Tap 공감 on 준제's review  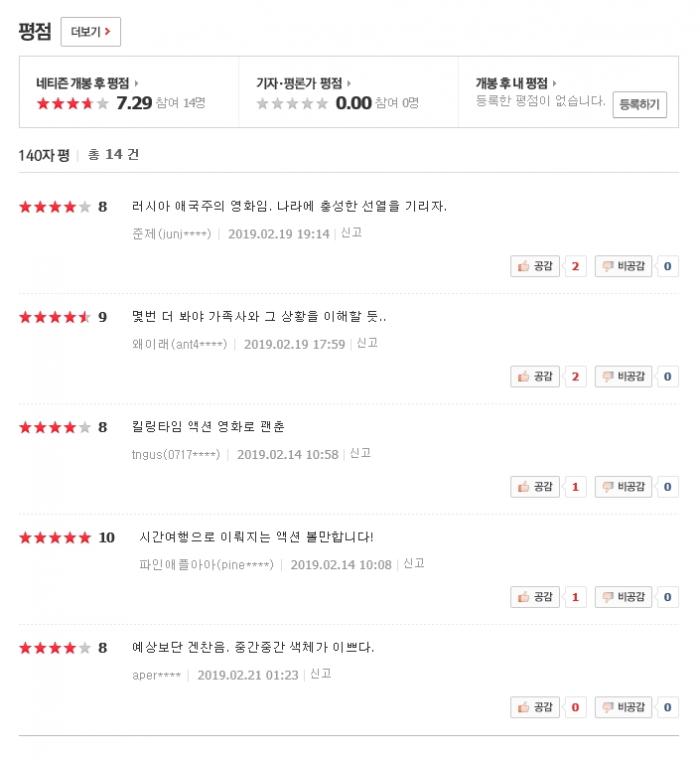tap(535, 266)
